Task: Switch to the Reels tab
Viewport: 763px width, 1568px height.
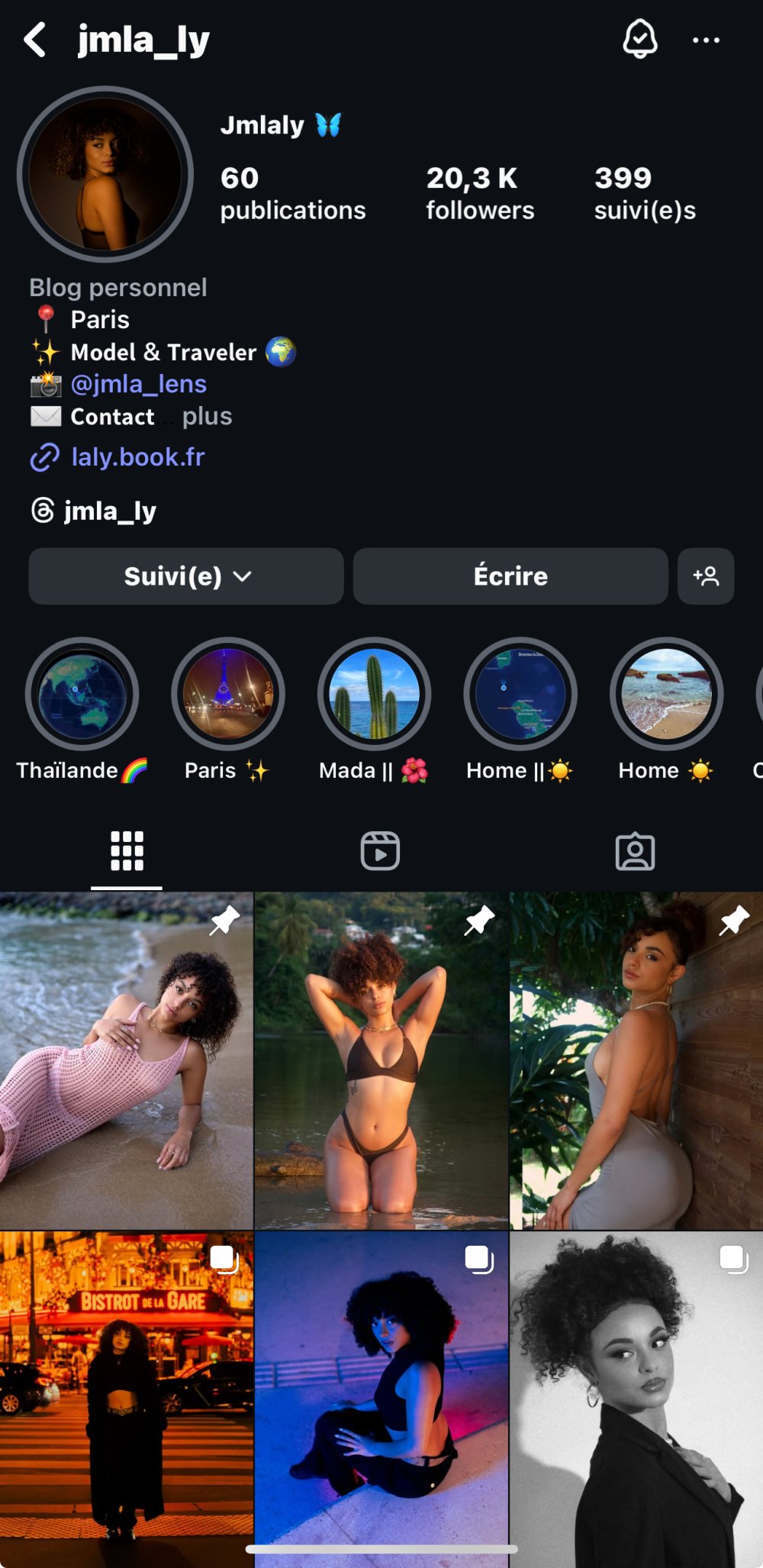Action: click(380, 851)
